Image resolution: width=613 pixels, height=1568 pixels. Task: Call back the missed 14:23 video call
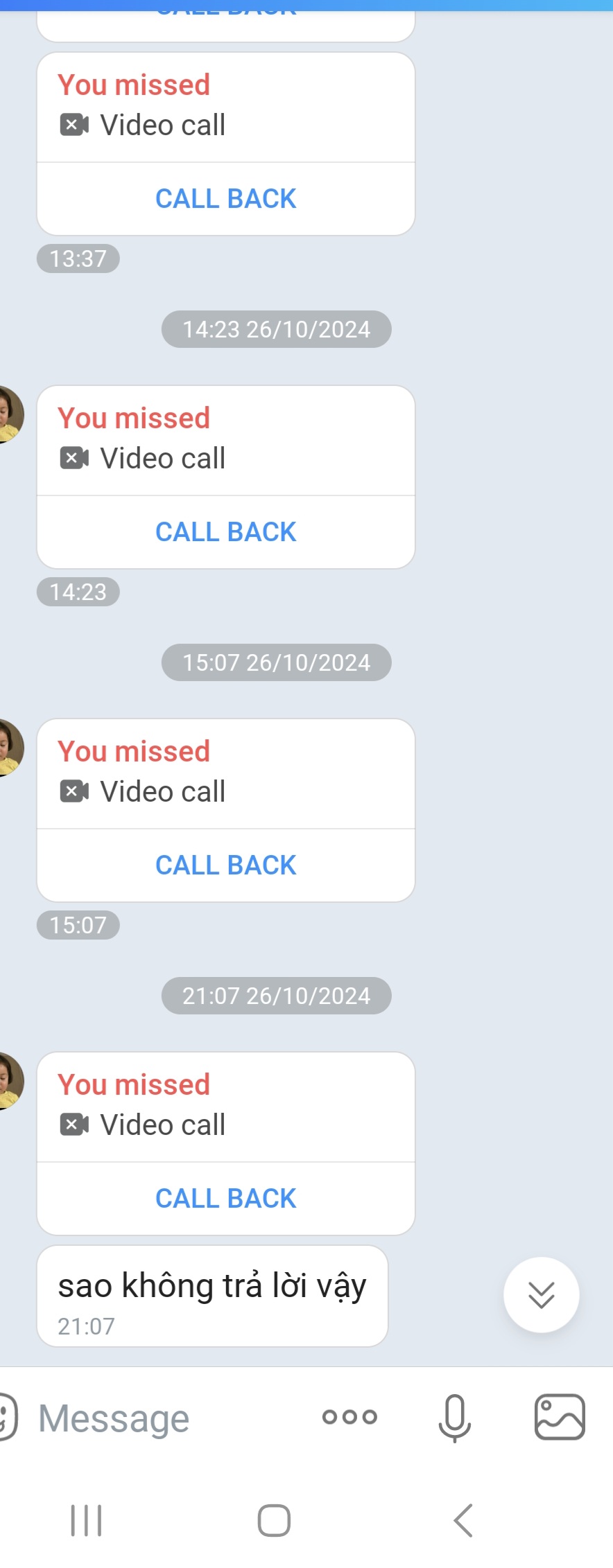pyautogui.click(x=225, y=532)
